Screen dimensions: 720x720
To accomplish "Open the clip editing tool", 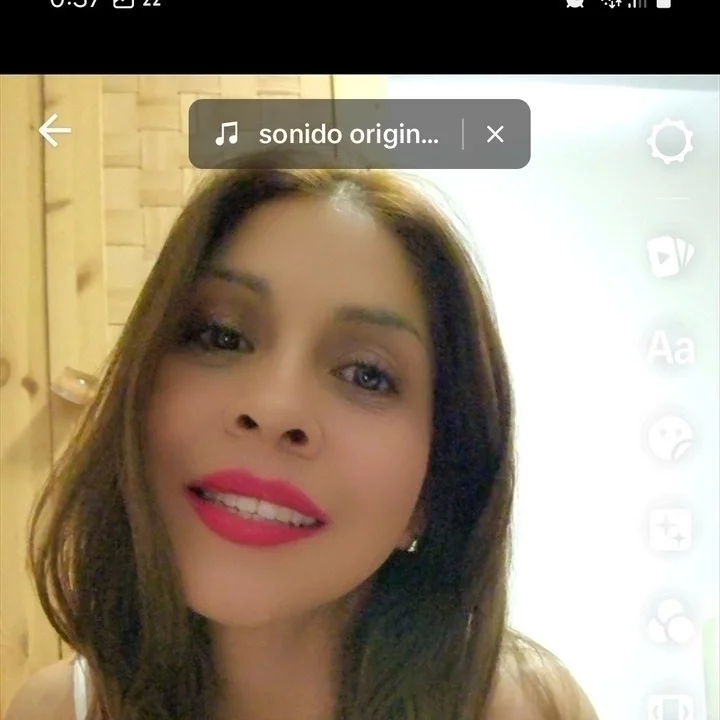I will coord(670,255).
